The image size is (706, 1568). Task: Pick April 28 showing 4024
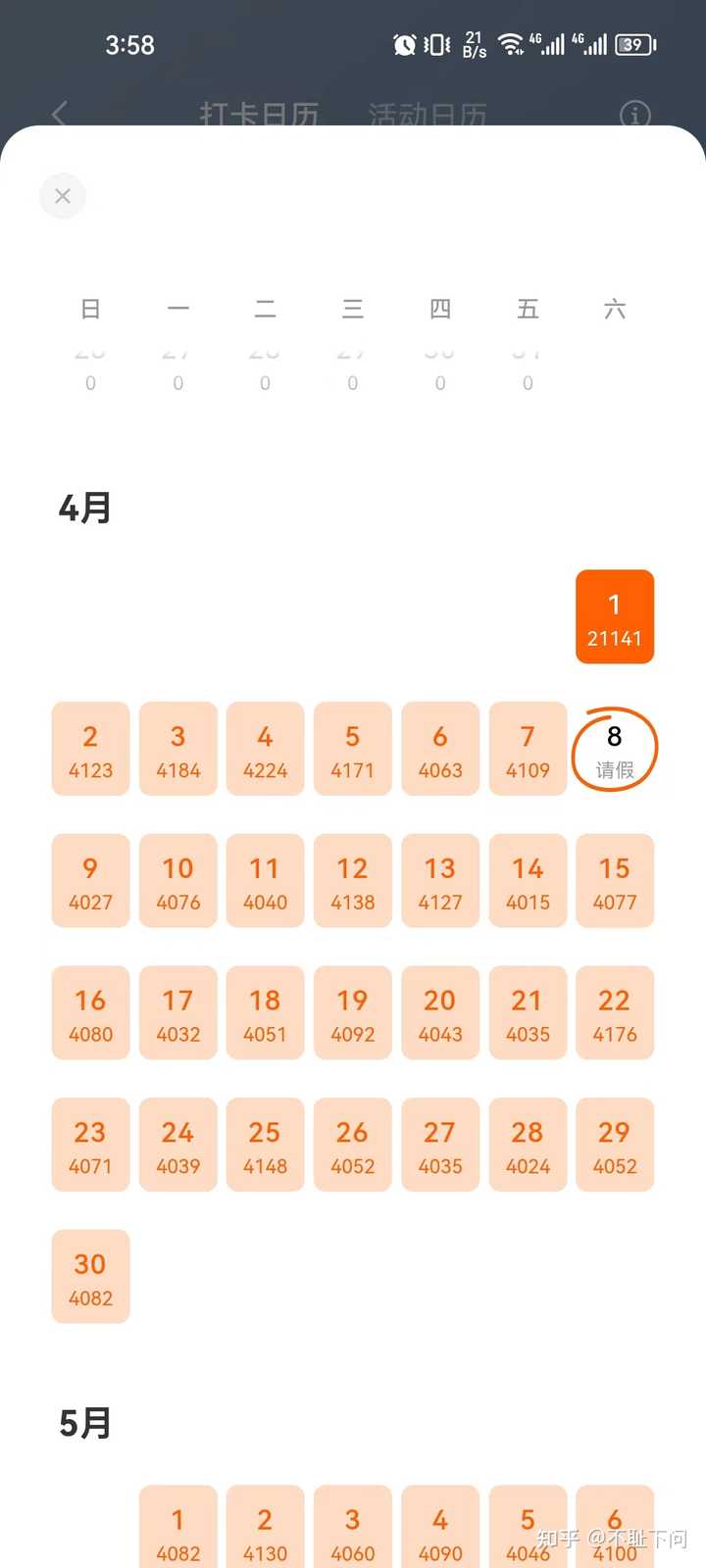(528, 1145)
